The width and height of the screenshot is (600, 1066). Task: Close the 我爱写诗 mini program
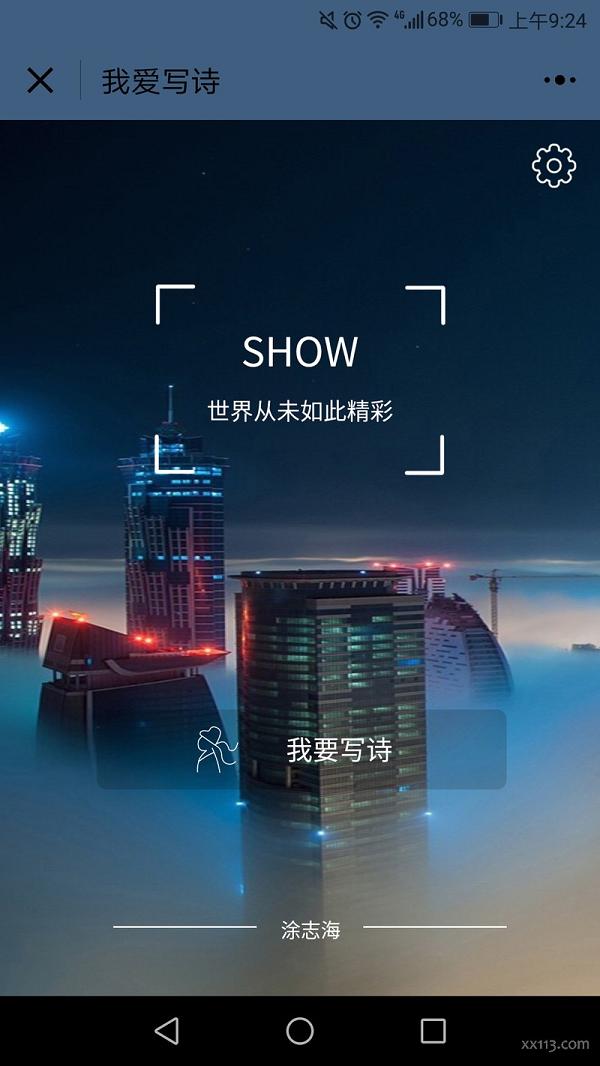40,80
